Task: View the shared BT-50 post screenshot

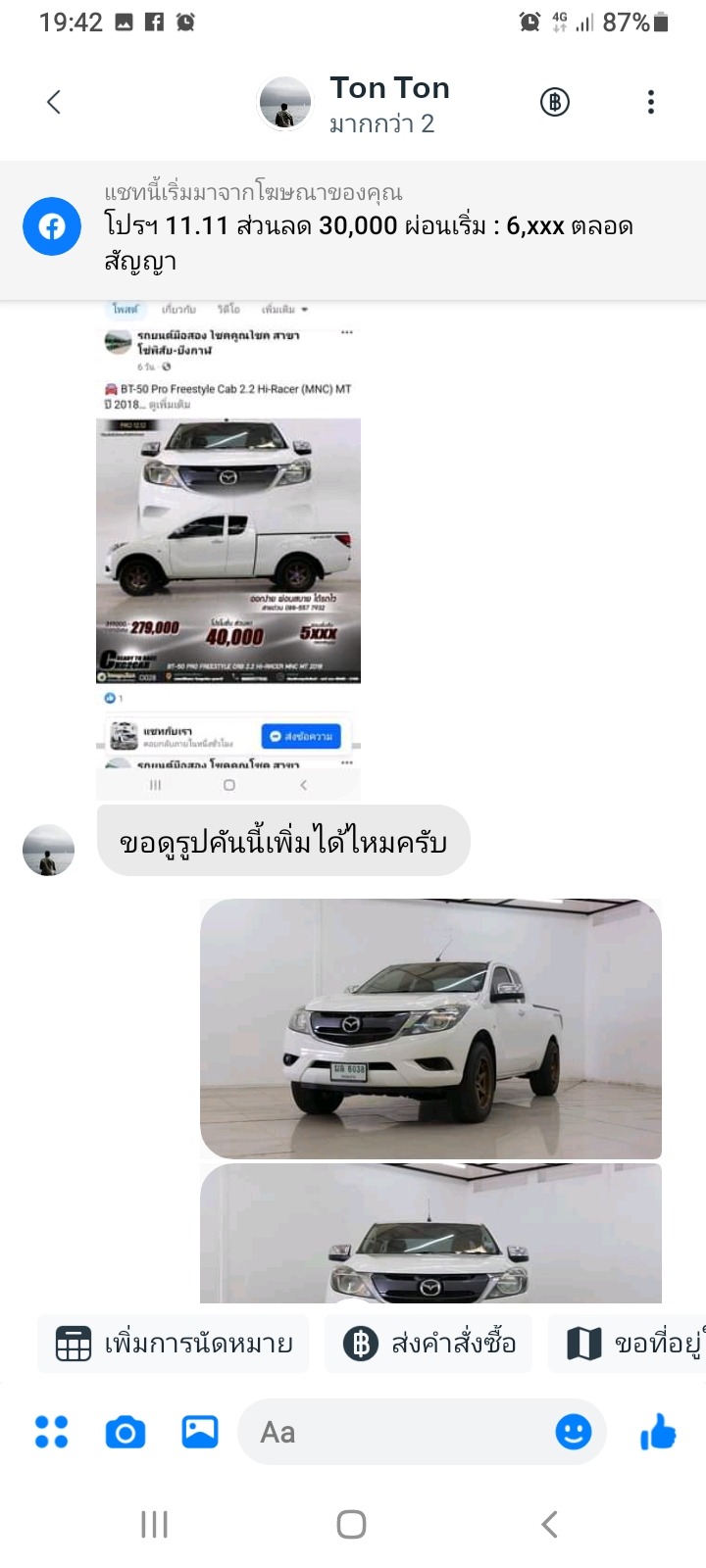Action: tap(228, 551)
